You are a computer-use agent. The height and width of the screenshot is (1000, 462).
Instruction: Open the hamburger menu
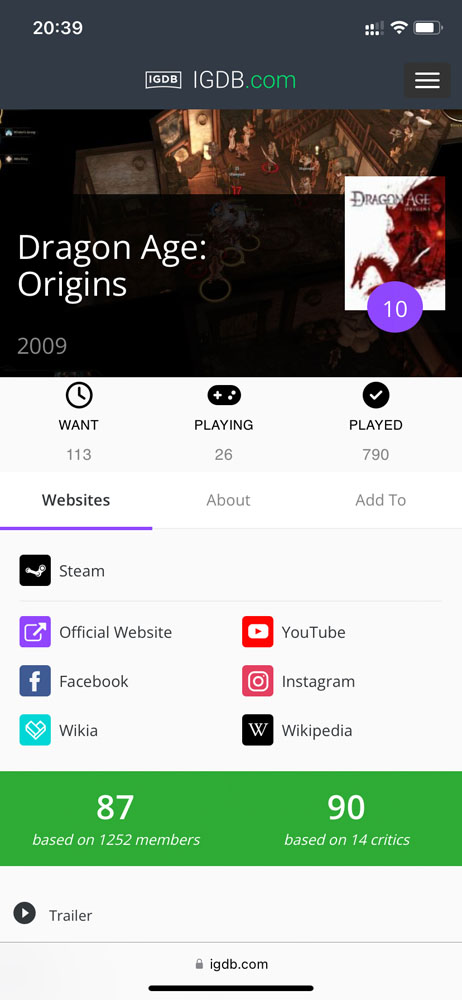[x=427, y=80]
